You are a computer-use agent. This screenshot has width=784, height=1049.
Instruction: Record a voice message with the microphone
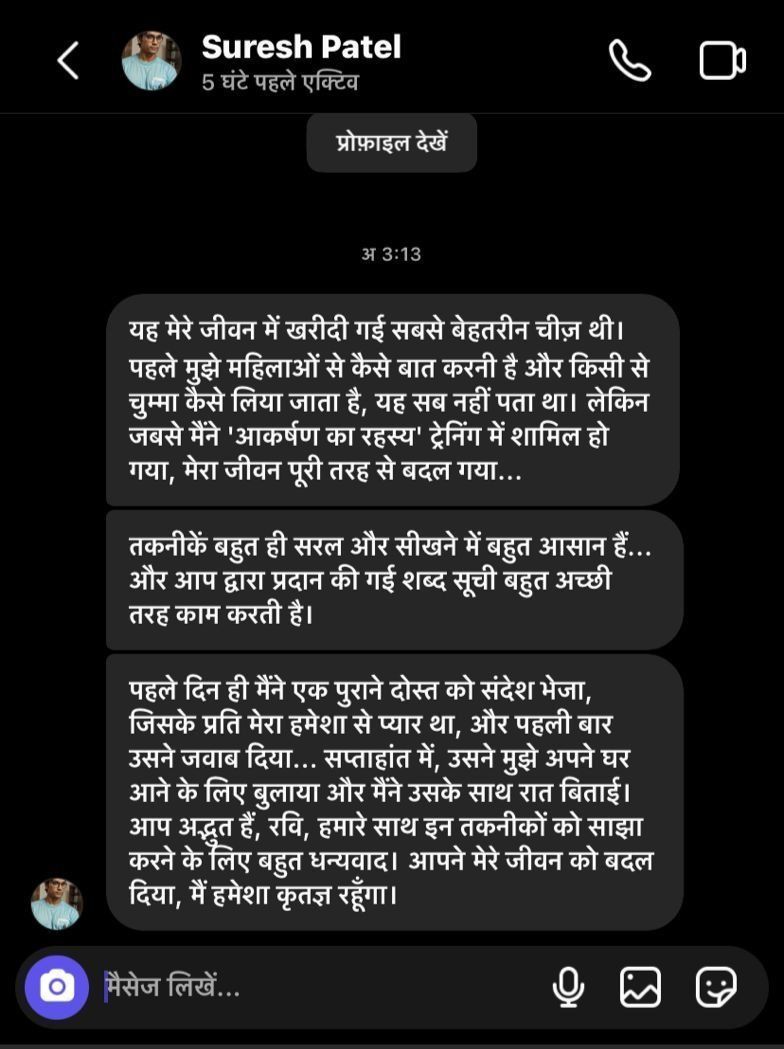(568, 988)
